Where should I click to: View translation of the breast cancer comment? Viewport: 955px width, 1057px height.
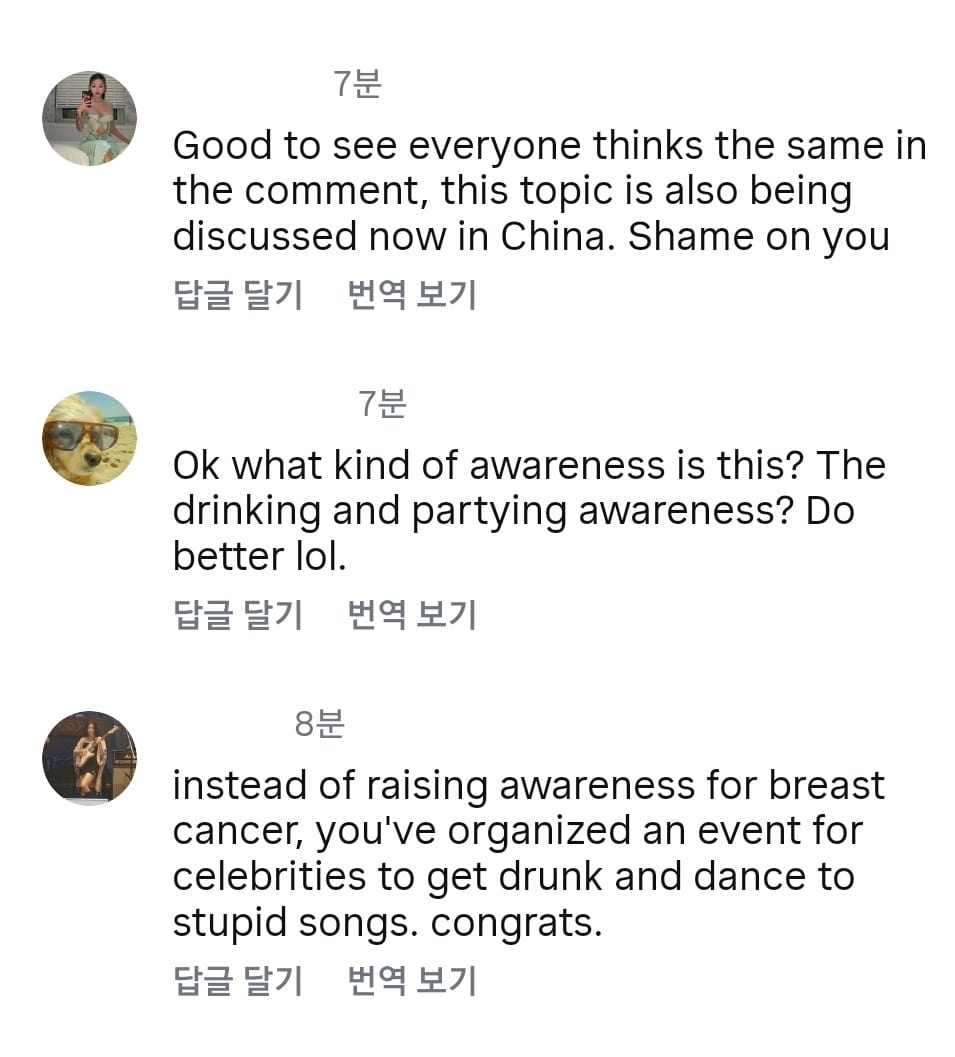(411, 981)
